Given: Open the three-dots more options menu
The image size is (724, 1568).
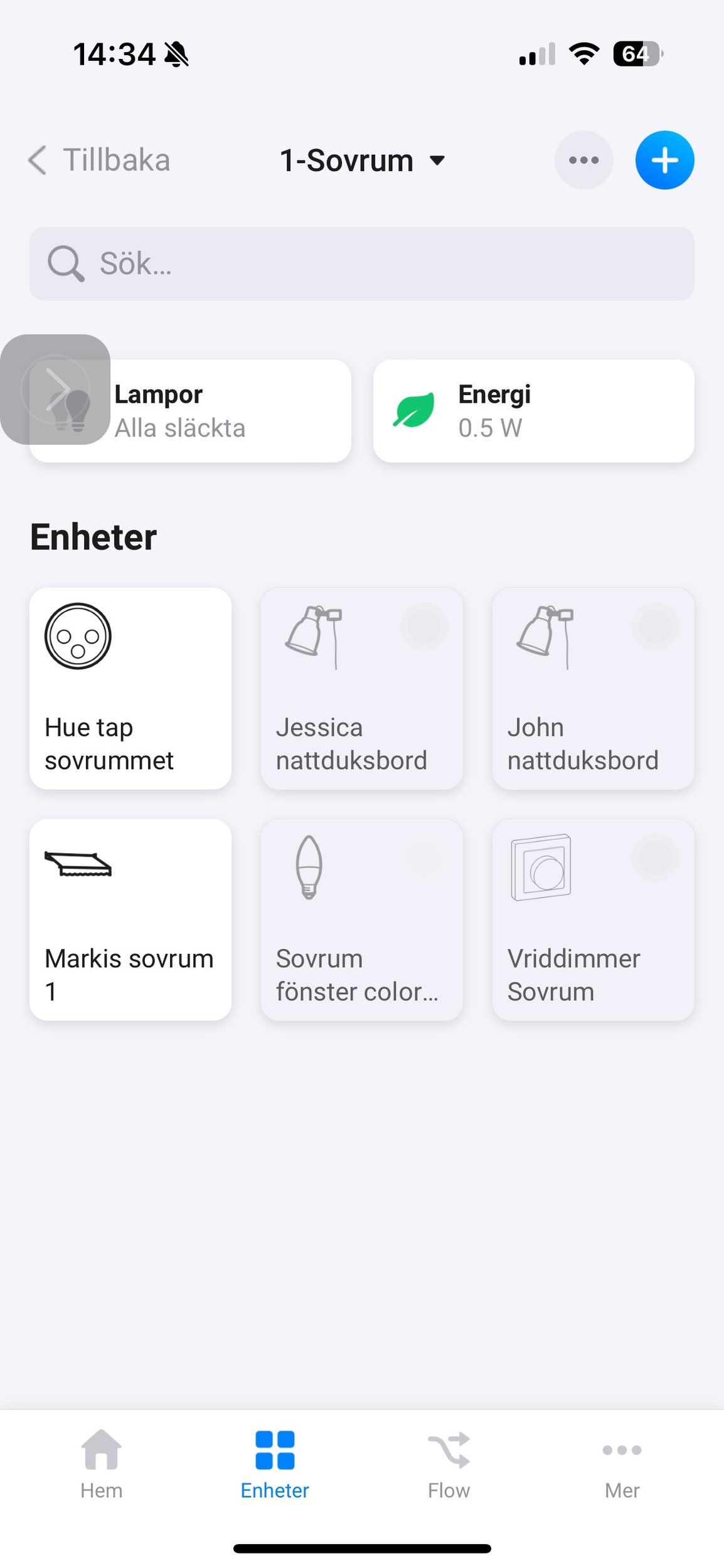Looking at the screenshot, I should (x=583, y=160).
